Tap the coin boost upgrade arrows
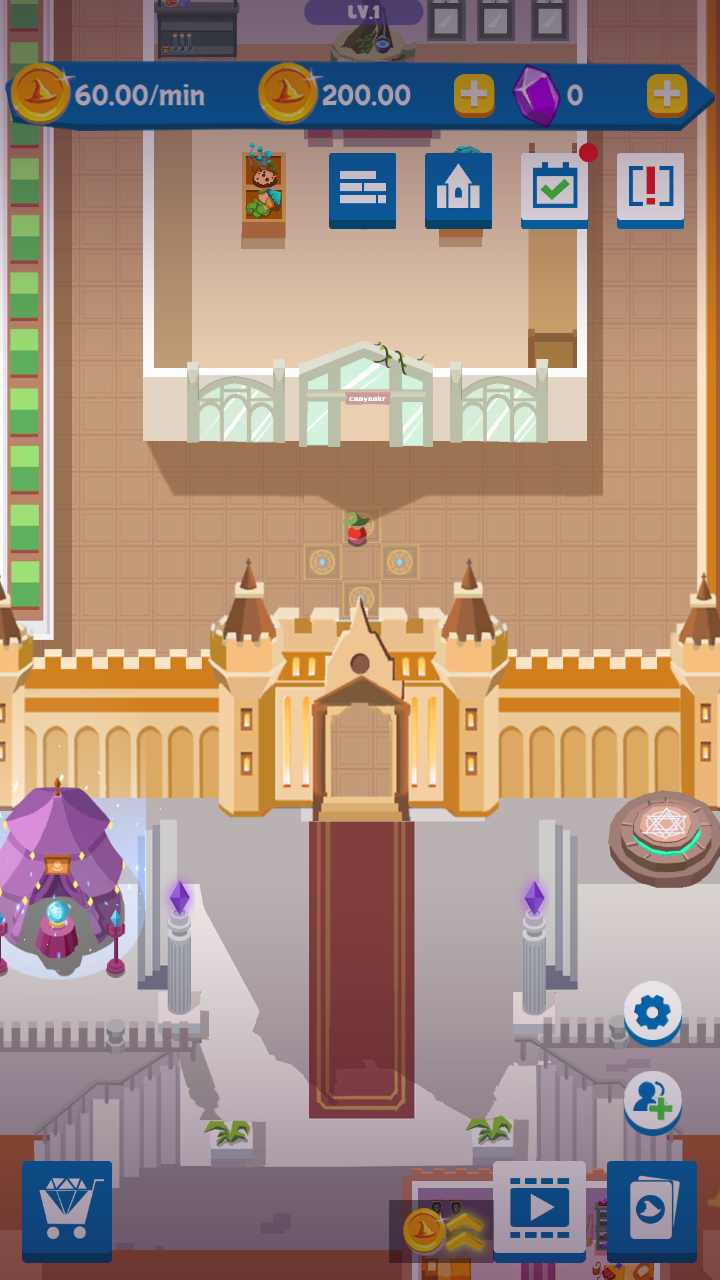Viewport: 720px width, 1280px height. pos(444,1231)
